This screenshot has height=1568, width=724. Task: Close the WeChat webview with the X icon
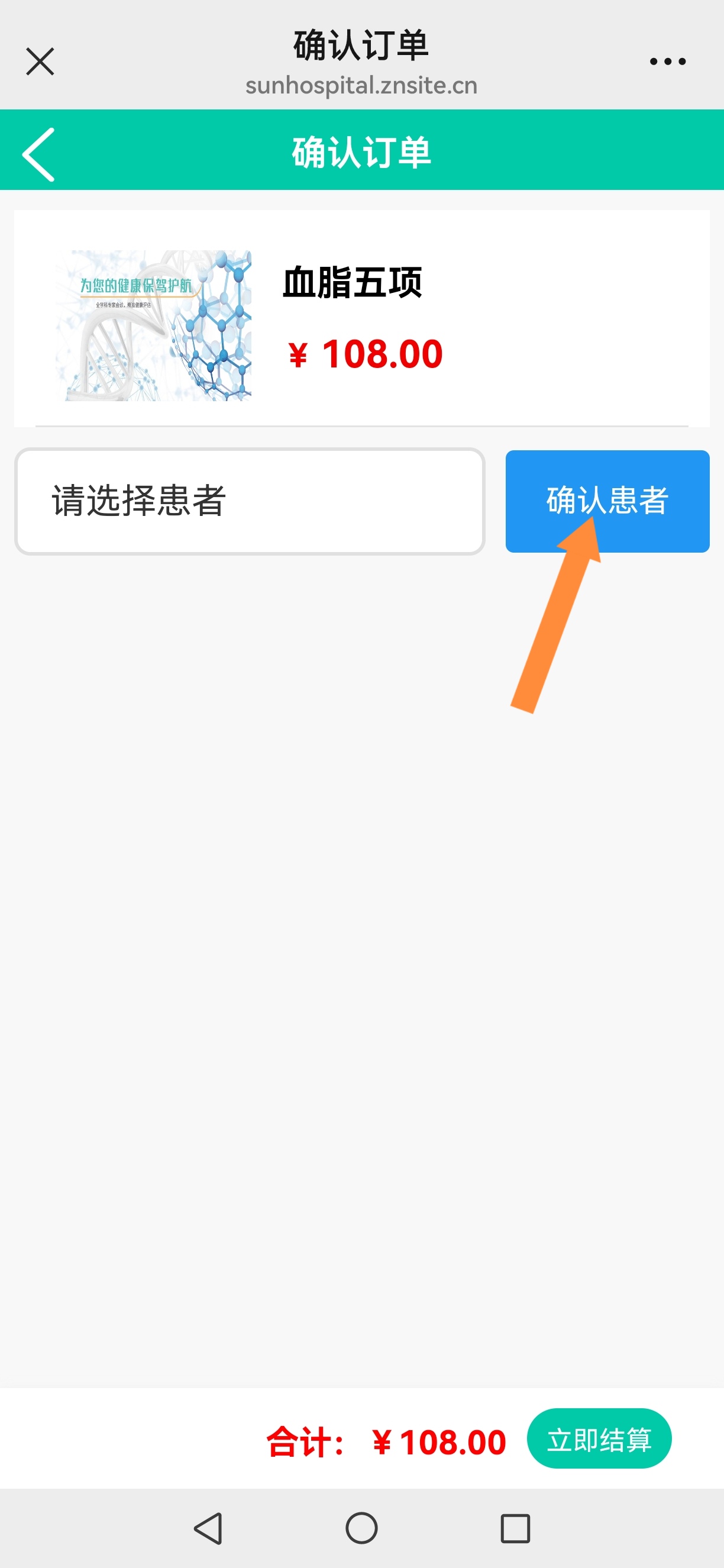pos(39,61)
